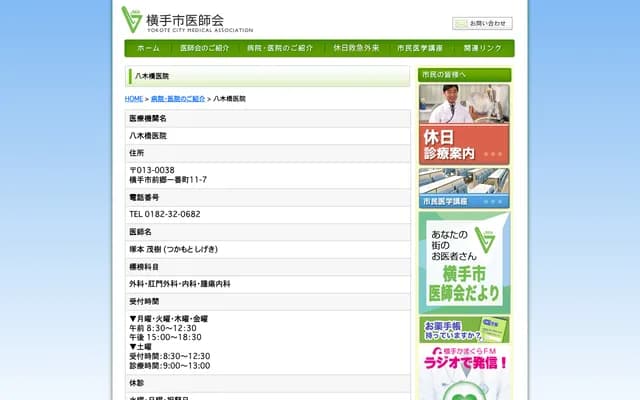
Task: Tap the 横手市医師会 site logo
Action: (x=187, y=21)
